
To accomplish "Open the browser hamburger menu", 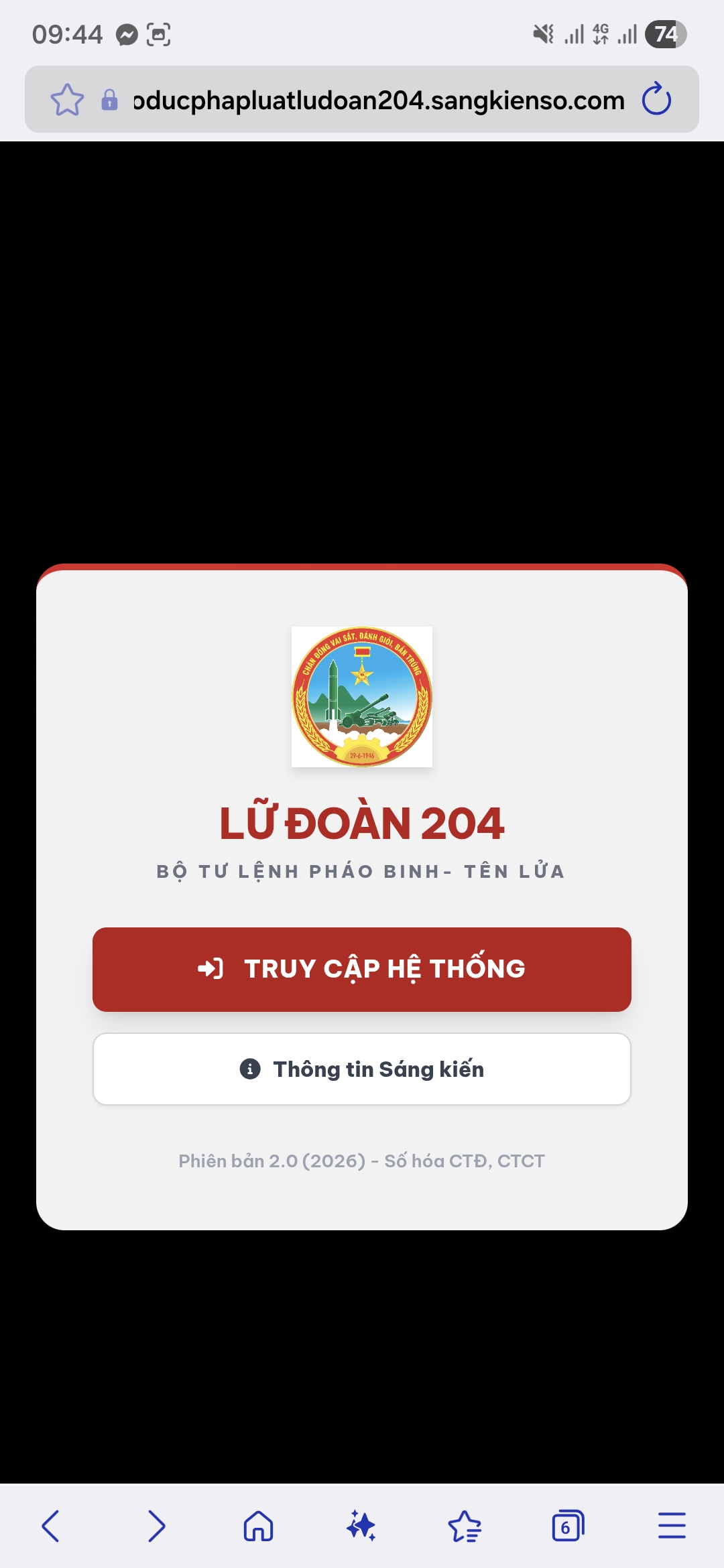I will (x=672, y=1526).
